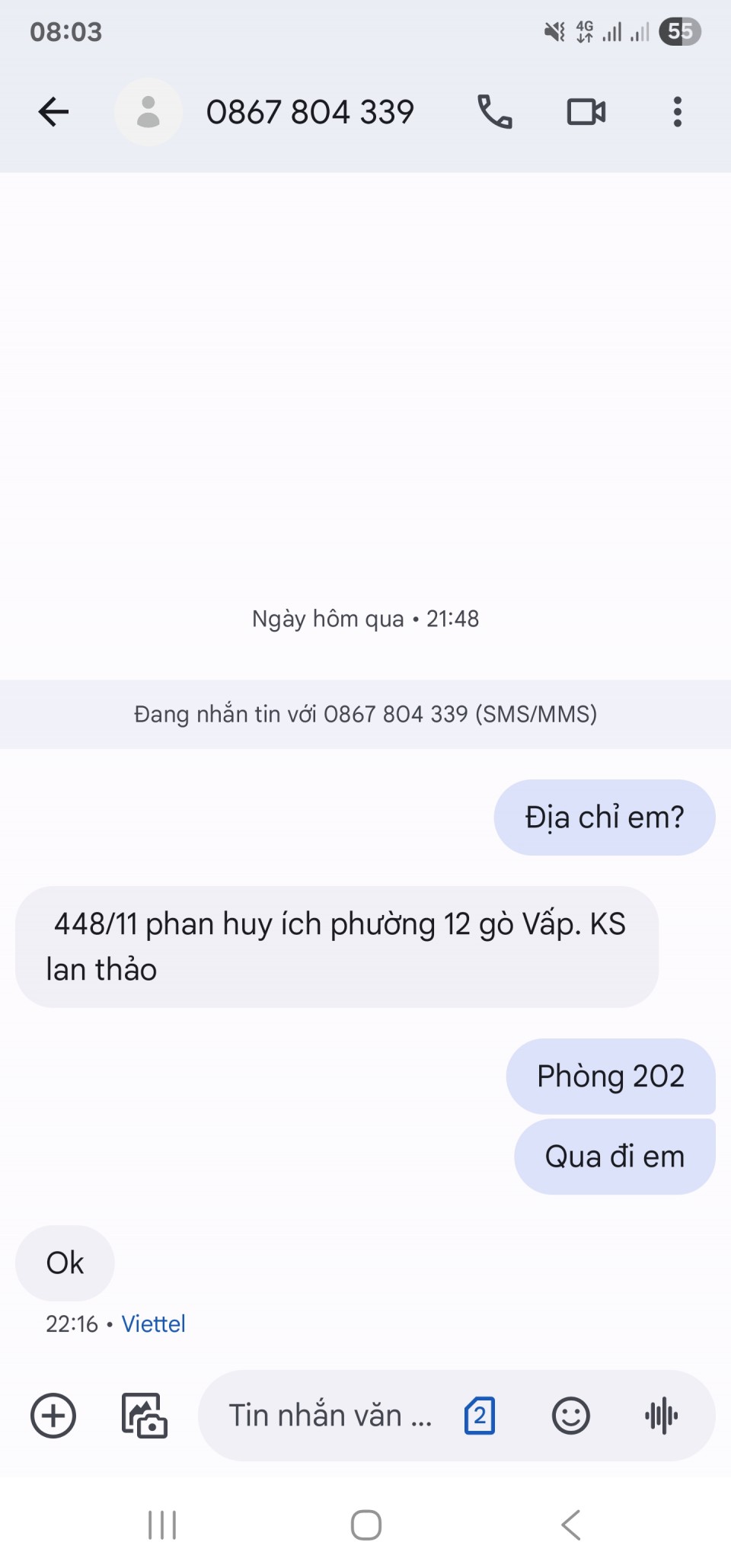Go back to the conversations list
The width and height of the screenshot is (731, 1568).
pyautogui.click(x=53, y=112)
